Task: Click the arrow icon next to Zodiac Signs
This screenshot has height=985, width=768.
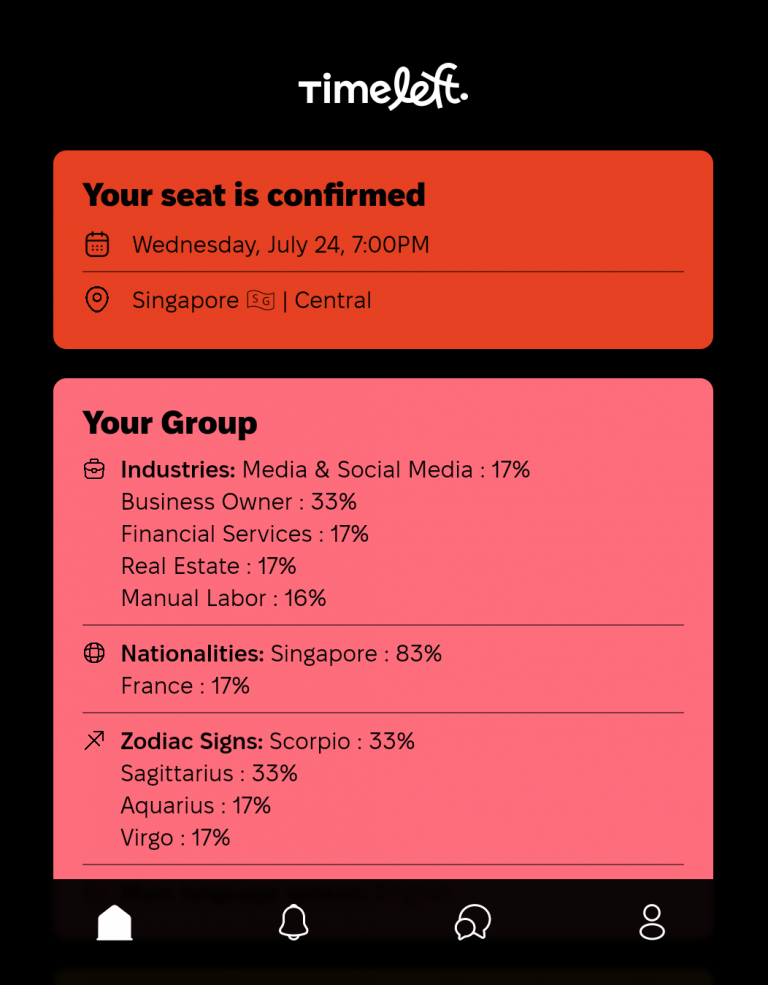Action: click(x=95, y=740)
